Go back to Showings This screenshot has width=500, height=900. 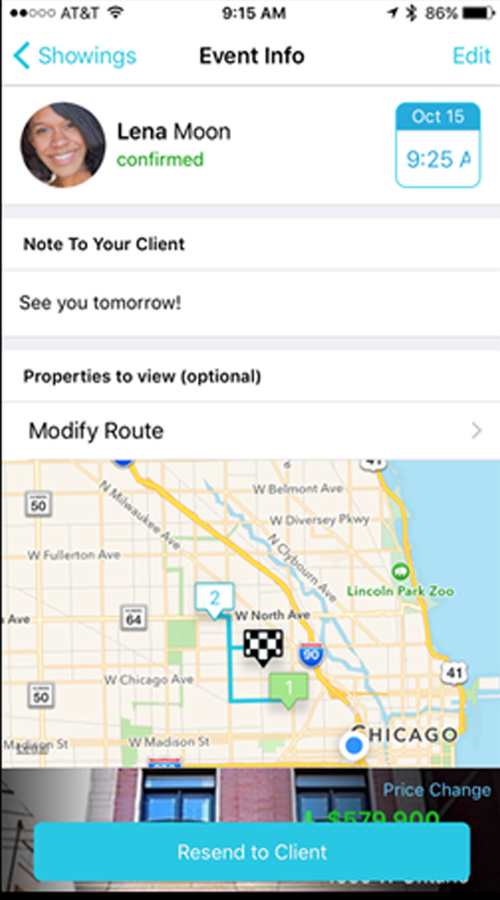coord(75,56)
